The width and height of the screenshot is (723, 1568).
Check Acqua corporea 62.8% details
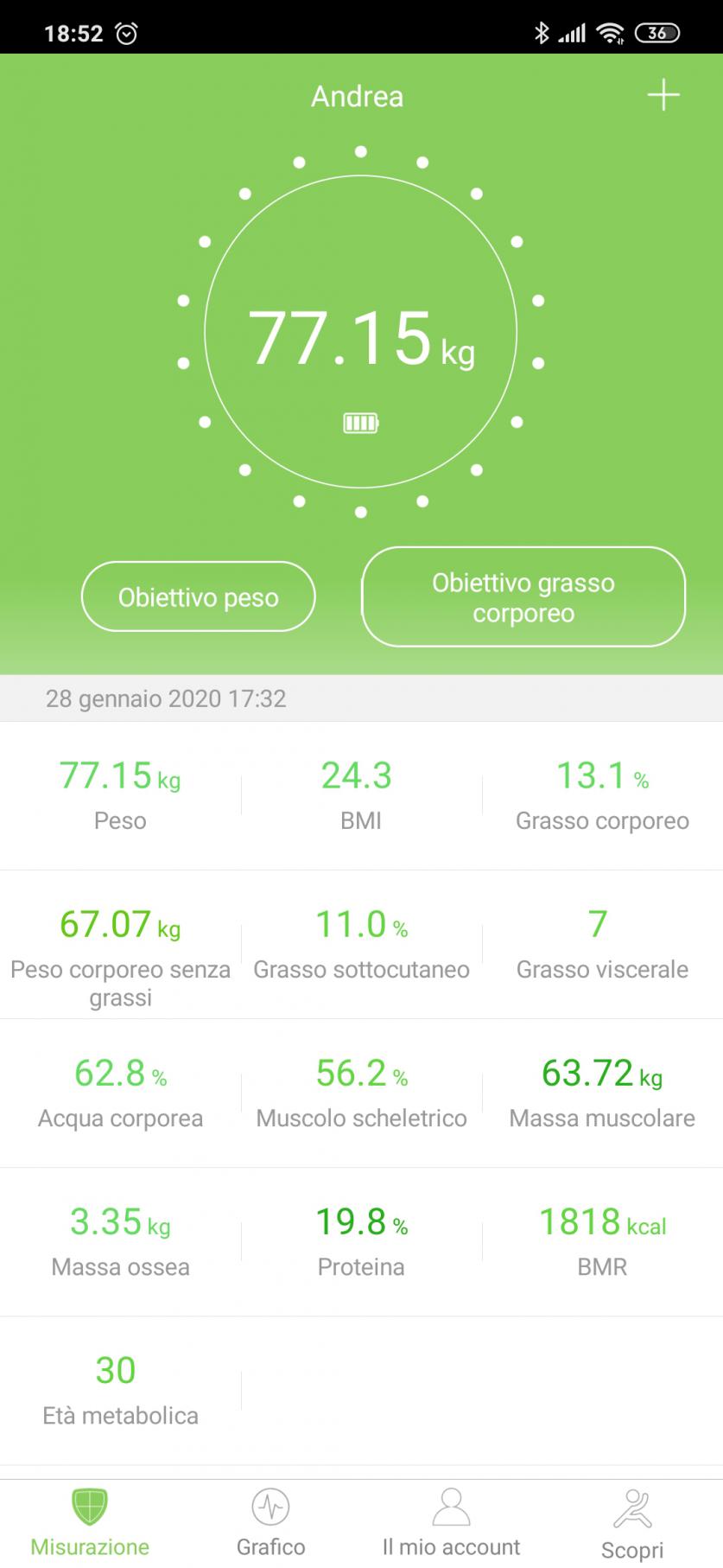(x=120, y=1092)
